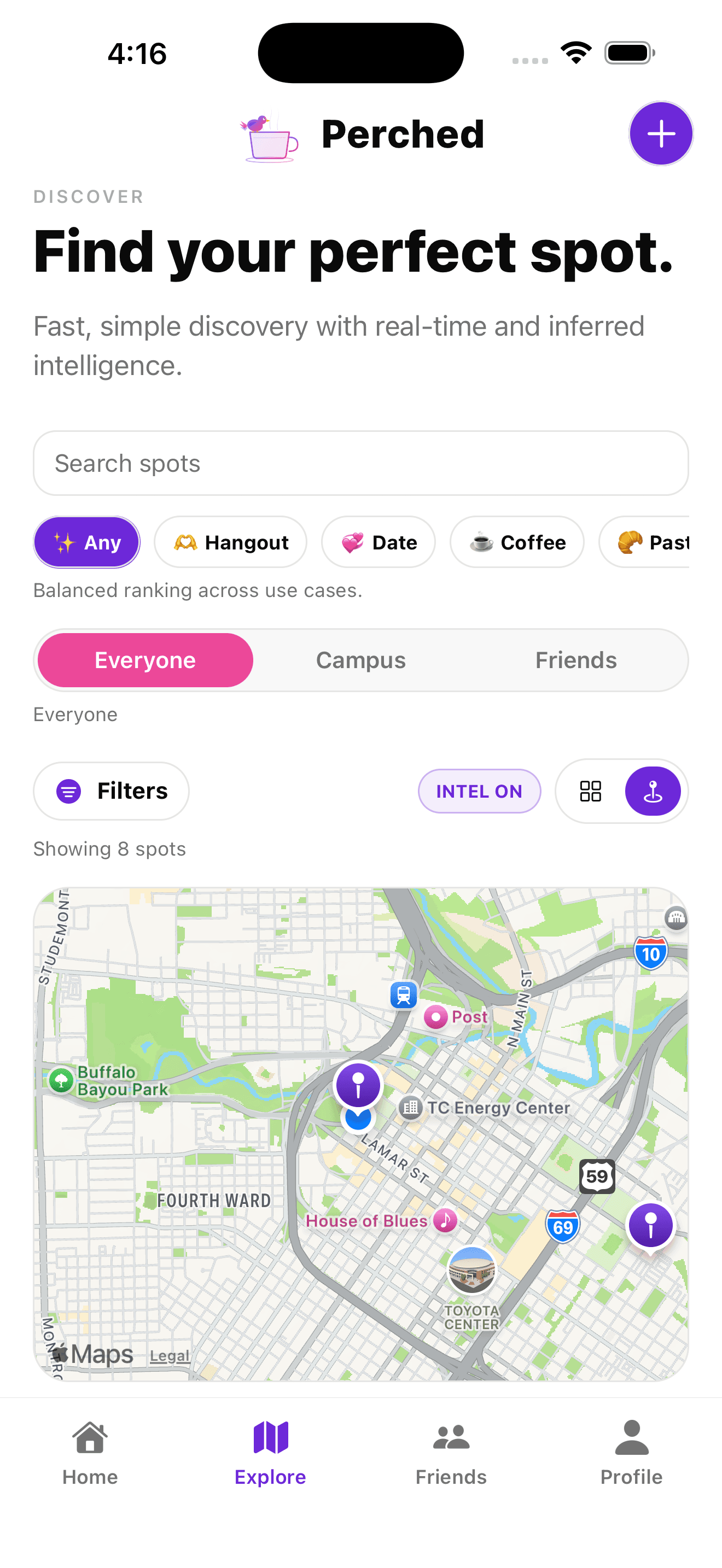Select the map pin view icon

[x=654, y=791]
